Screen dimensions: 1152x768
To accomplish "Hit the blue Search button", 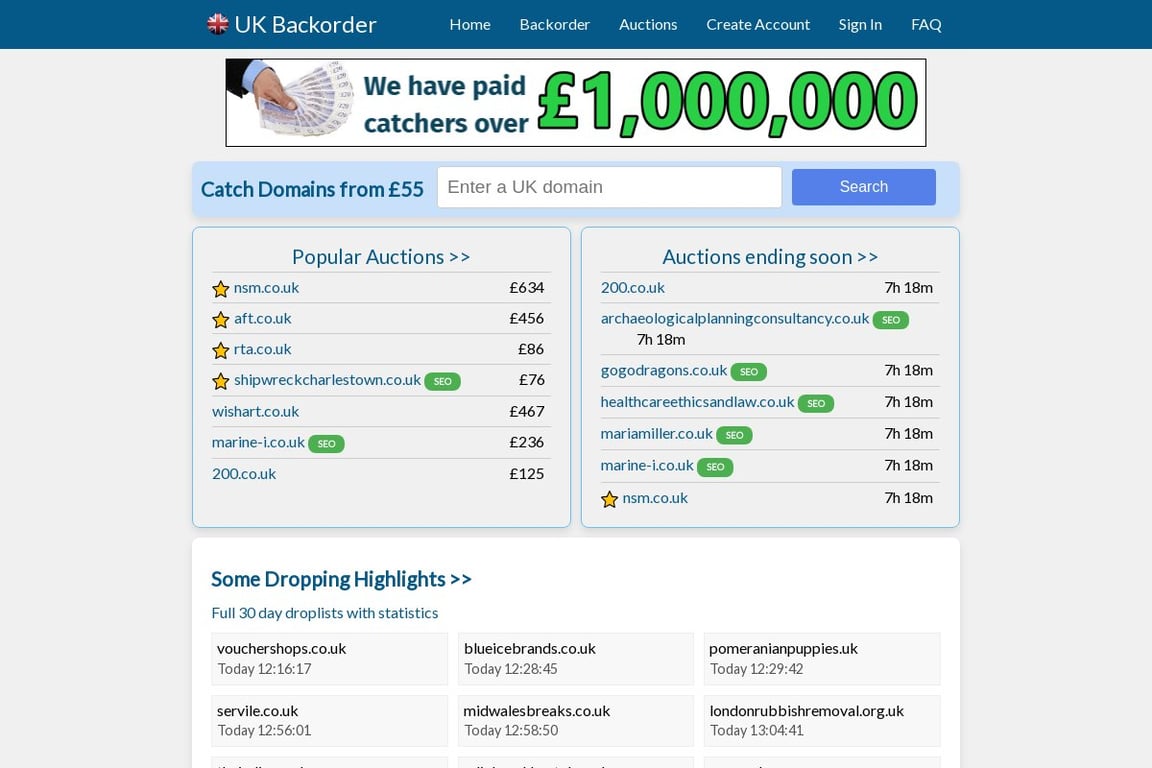I will [863, 187].
